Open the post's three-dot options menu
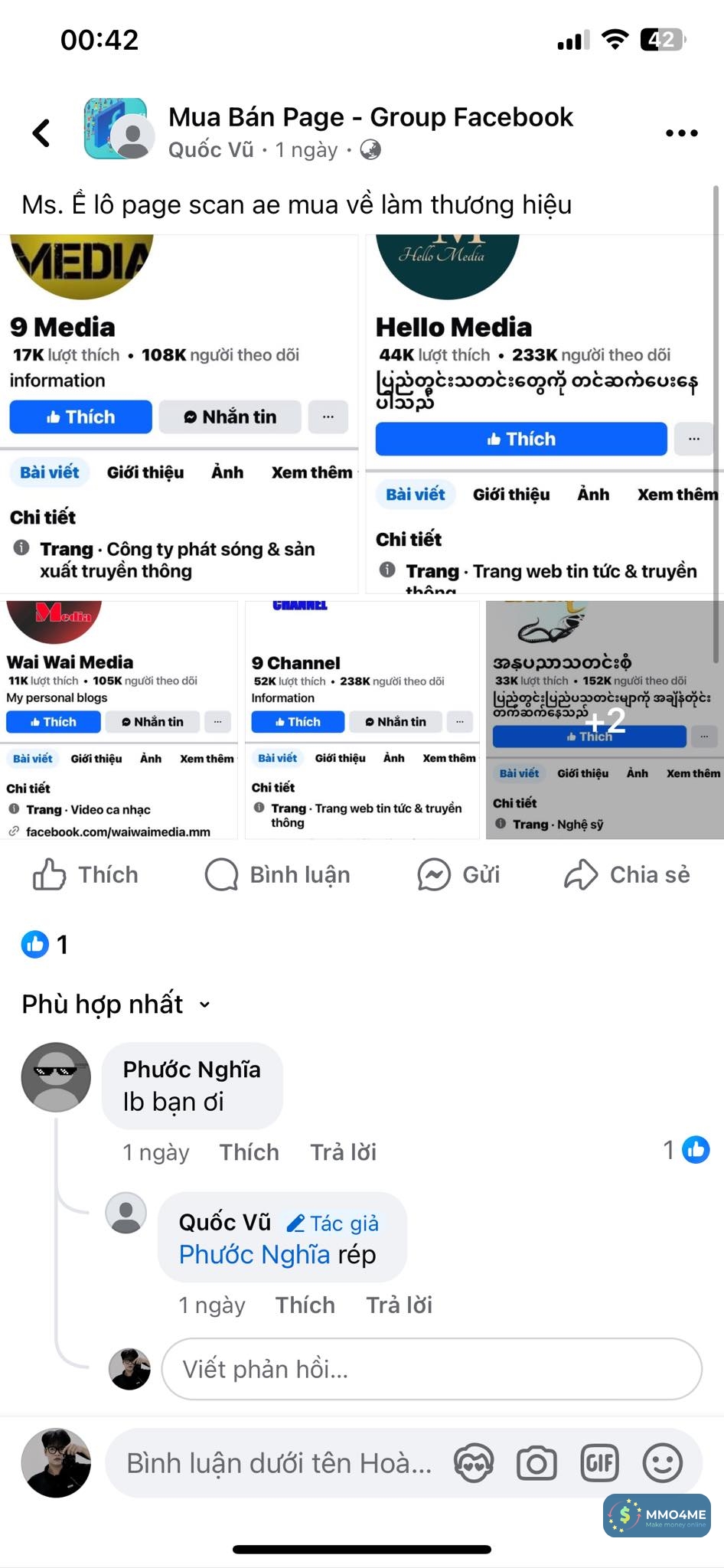 point(681,133)
